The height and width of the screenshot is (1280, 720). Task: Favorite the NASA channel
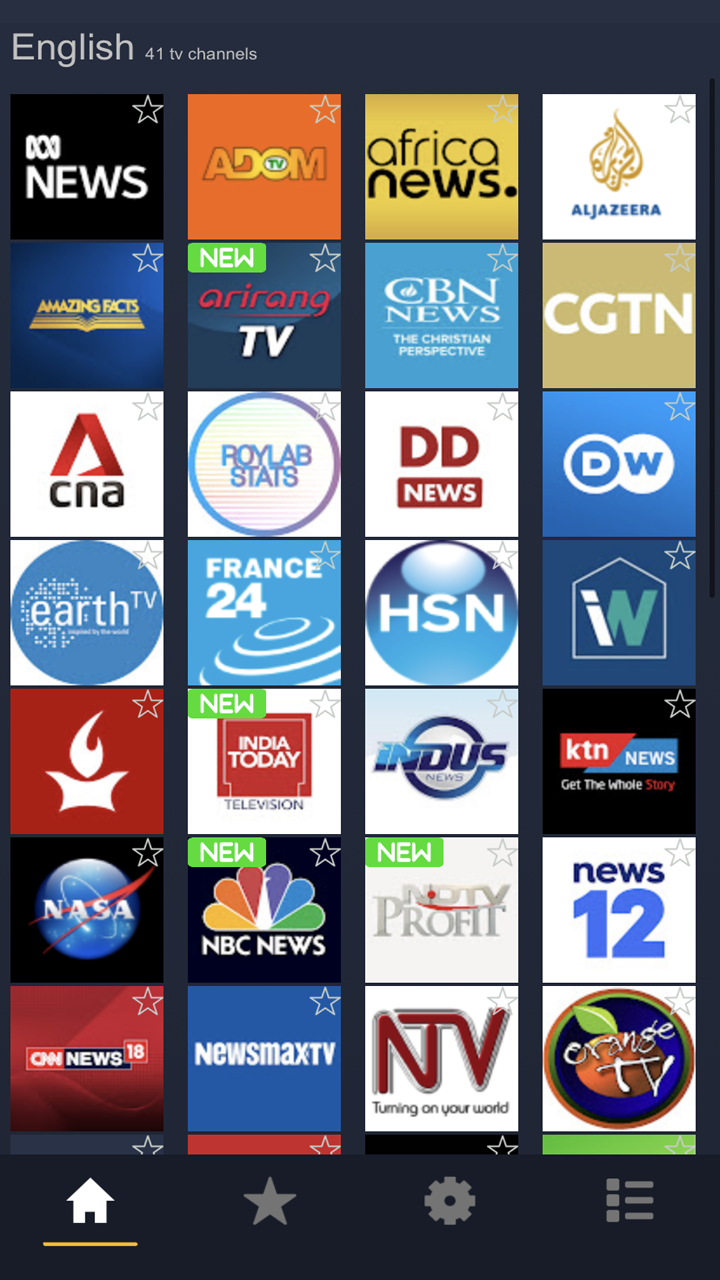coord(147,853)
